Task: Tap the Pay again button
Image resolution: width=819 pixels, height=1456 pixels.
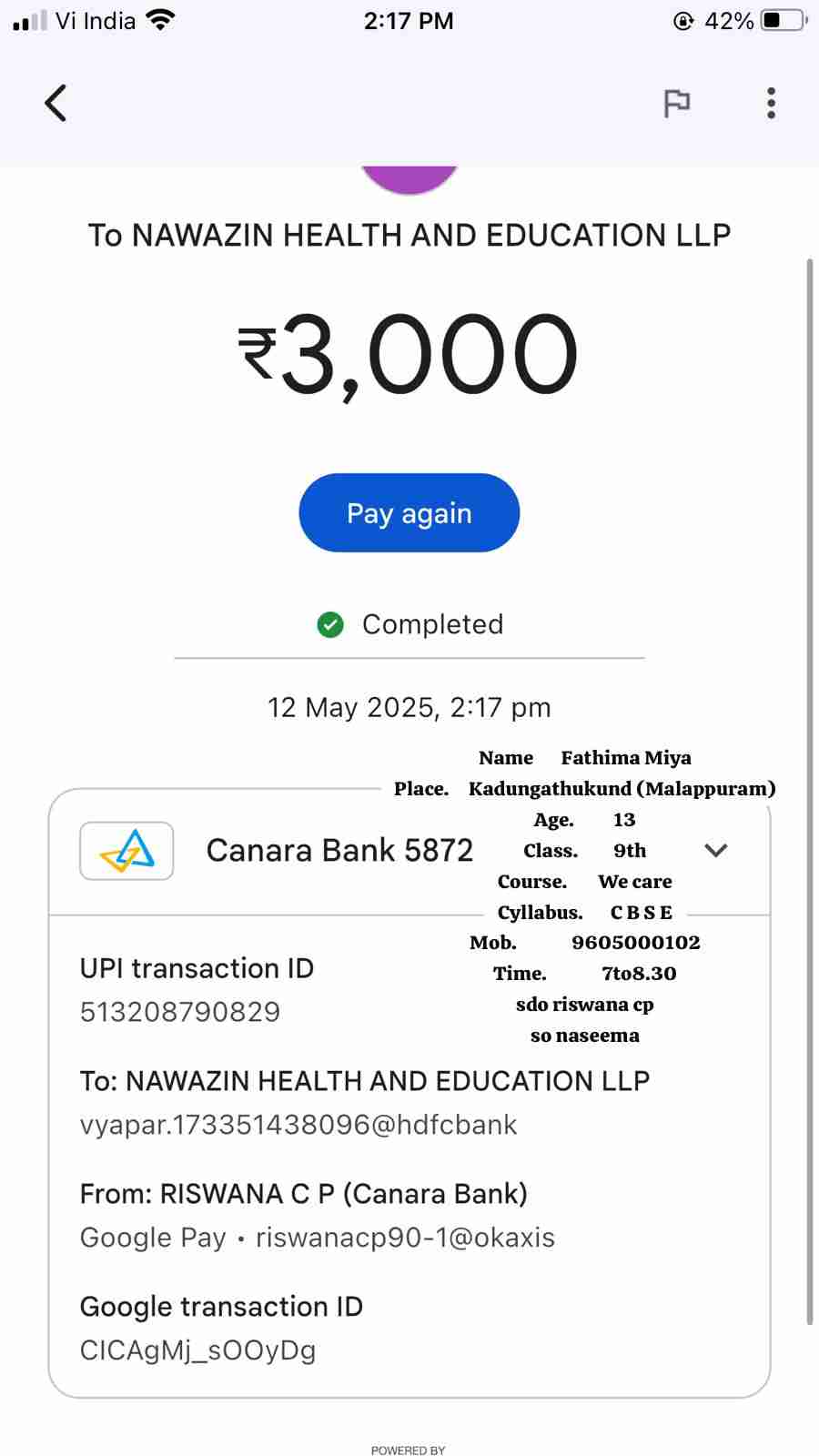Action: click(x=409, y=512)
